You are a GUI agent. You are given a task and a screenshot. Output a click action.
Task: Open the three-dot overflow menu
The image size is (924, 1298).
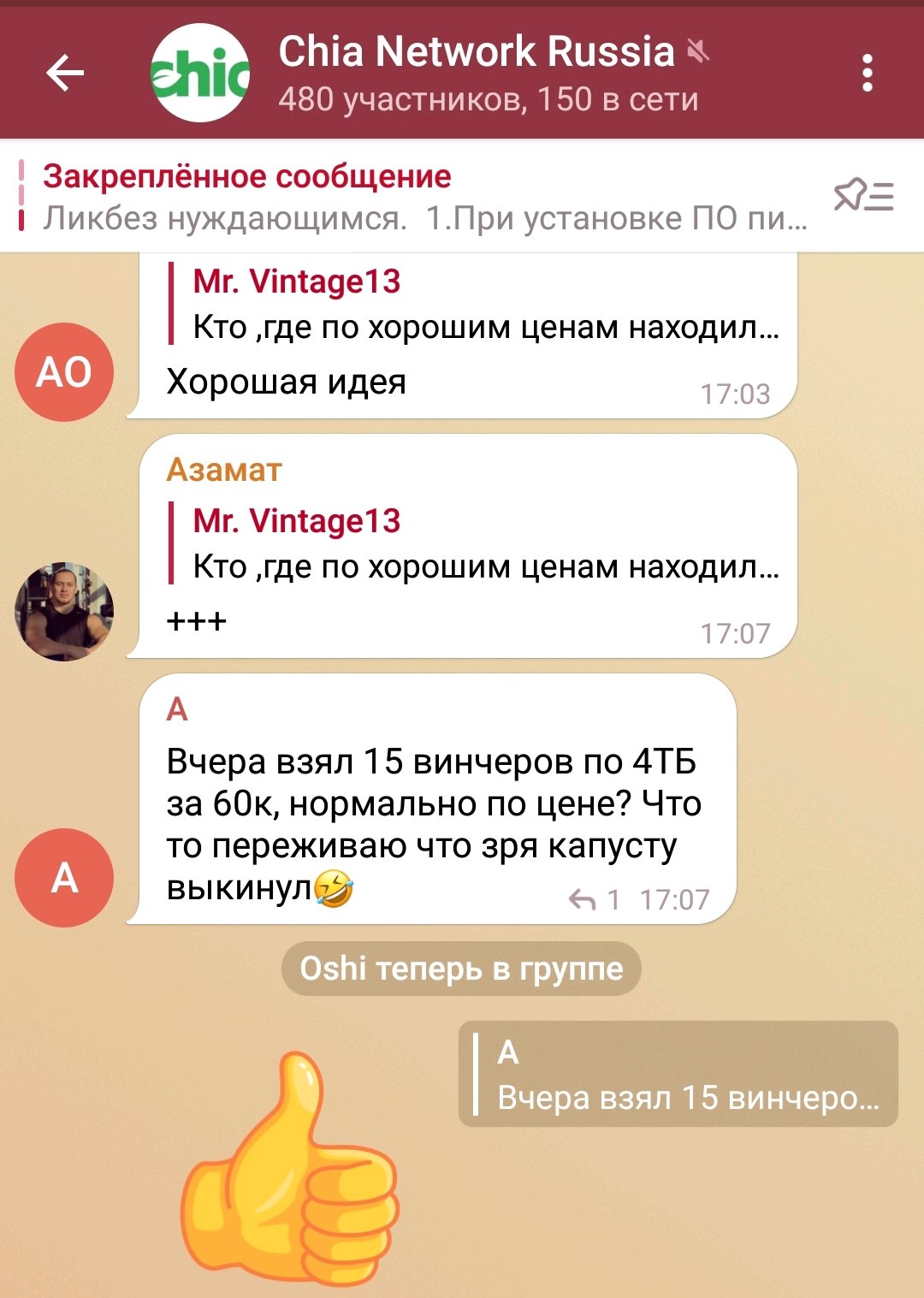pyautogui.click(x=867, y=74)
